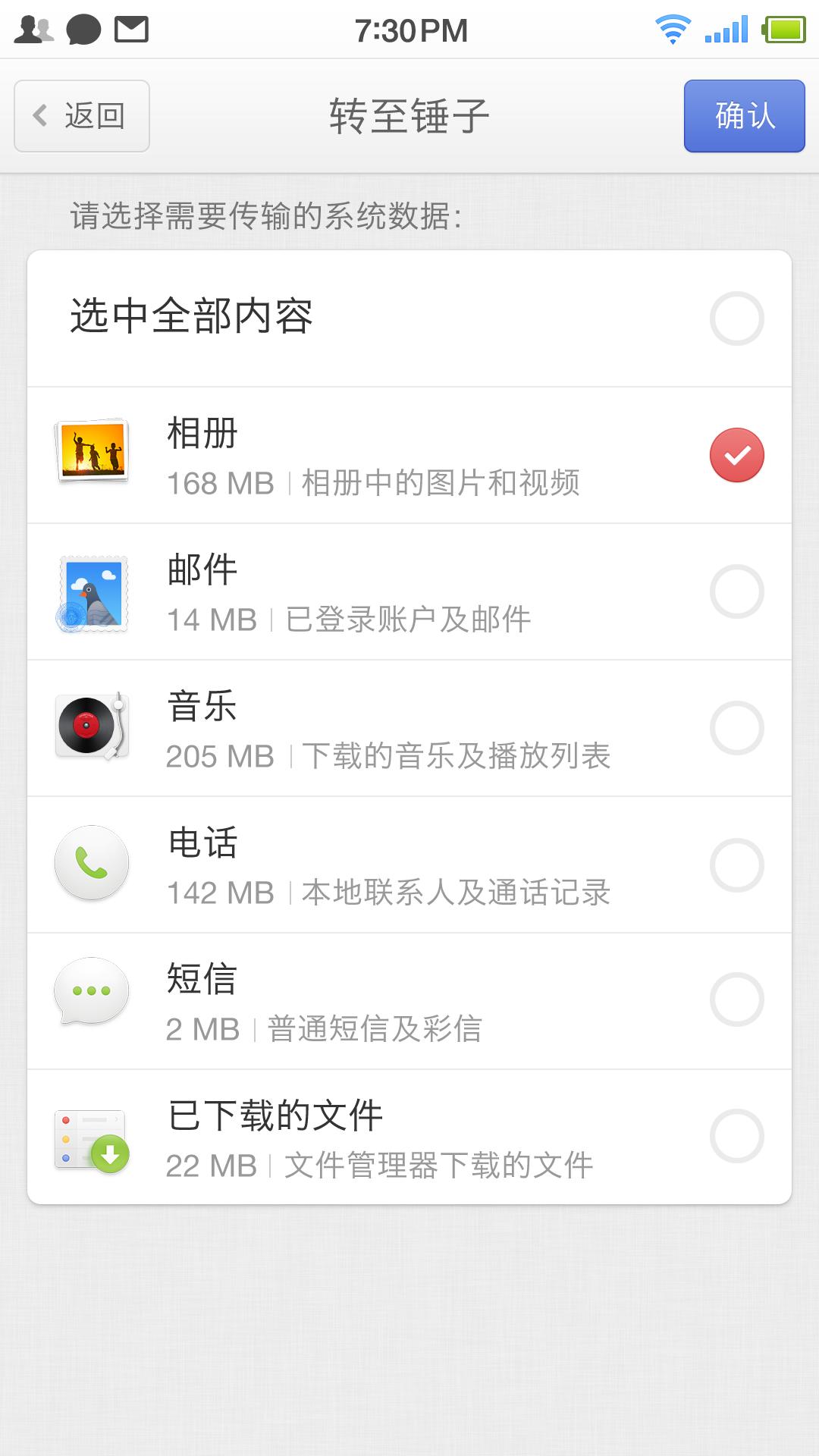Click the 音乐 vinyl record music icon

[x=93, y=726]
